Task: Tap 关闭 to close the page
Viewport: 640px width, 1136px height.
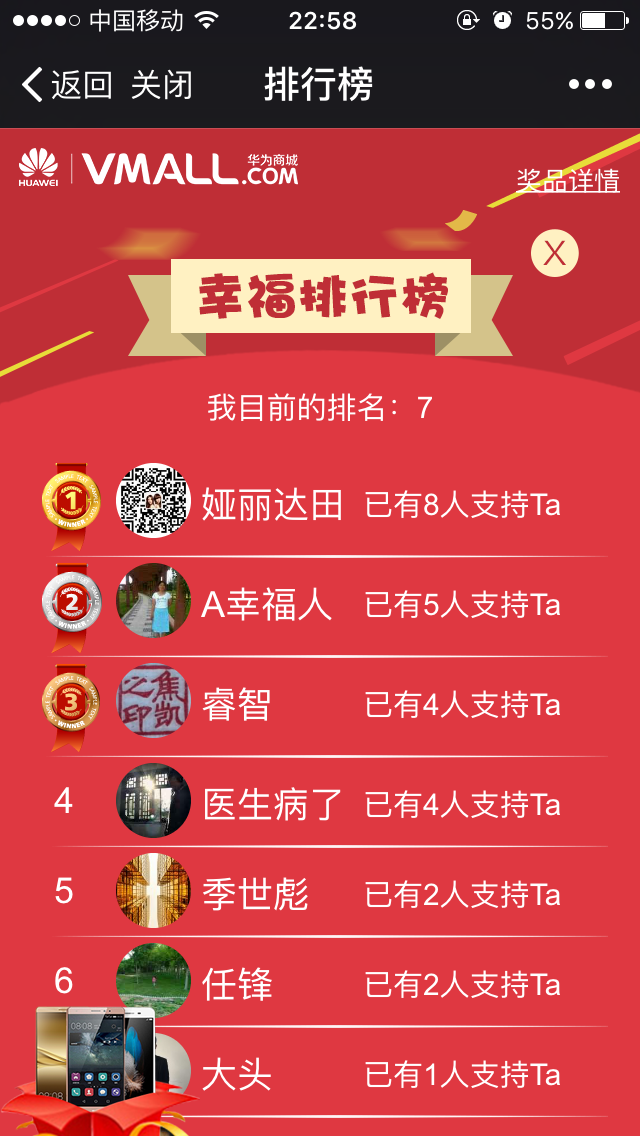Action: [x=161, y=85]
